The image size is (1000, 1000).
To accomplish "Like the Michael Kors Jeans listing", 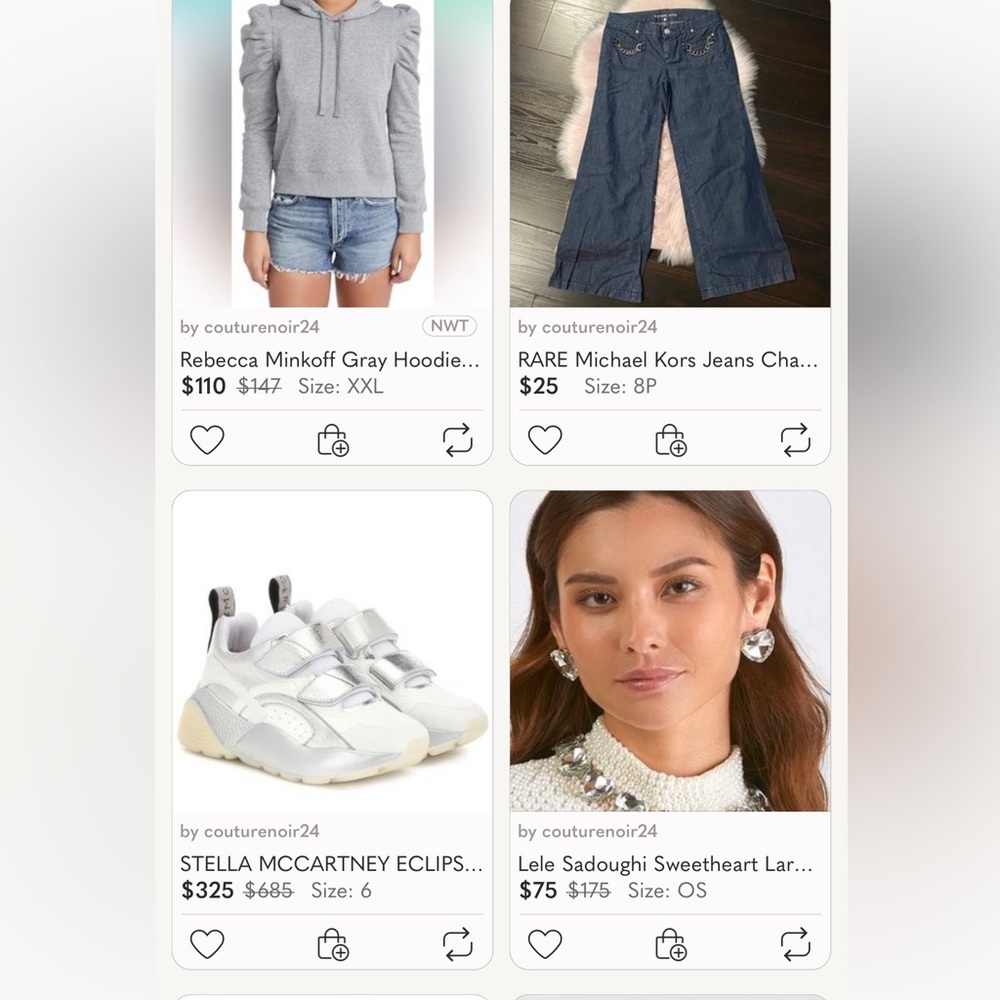I will coord(545,440).
